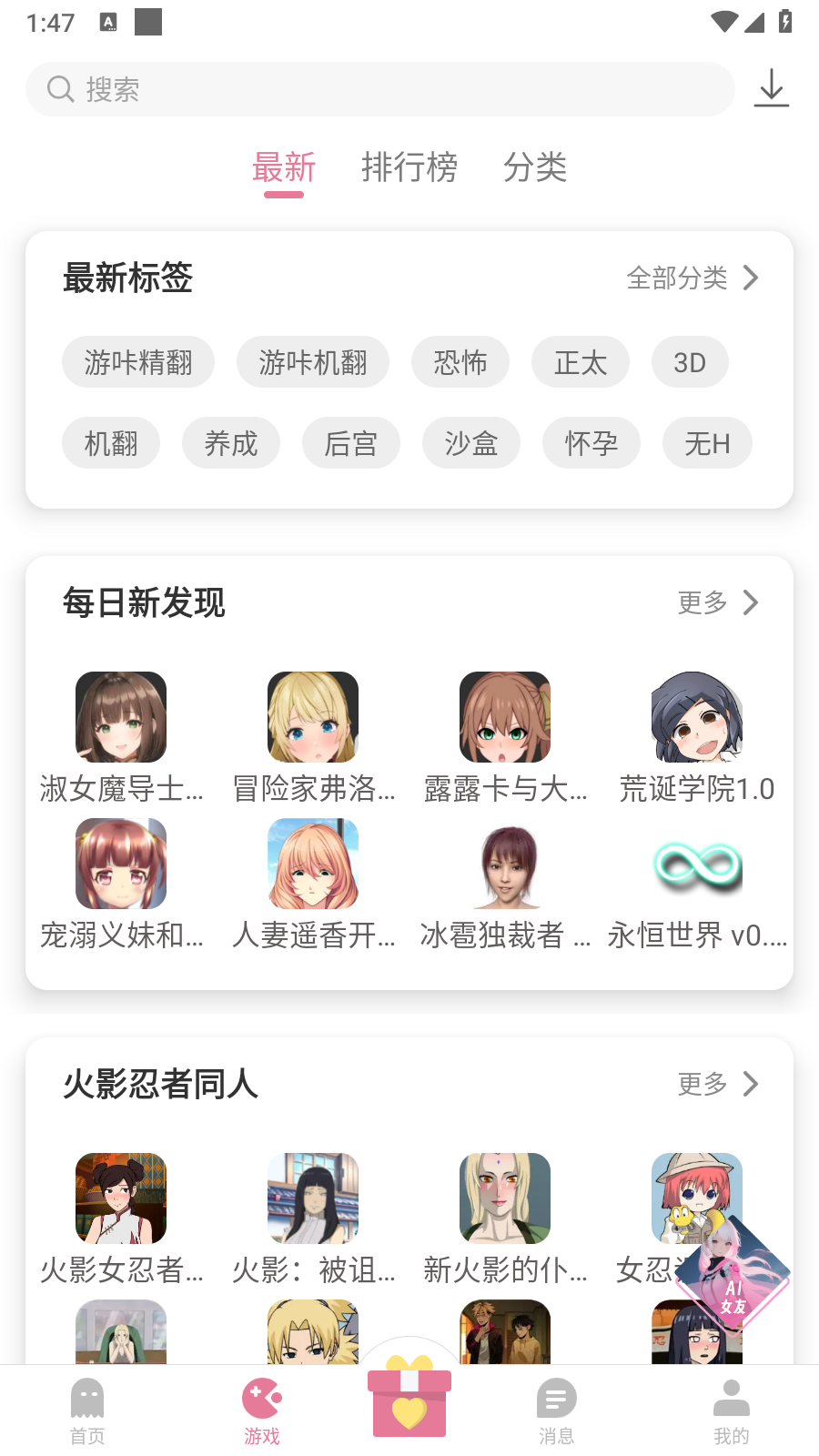This screenshot has height=1456, width=819.
Task: Select the 养成 tag chip
Action: pos(231,443)
